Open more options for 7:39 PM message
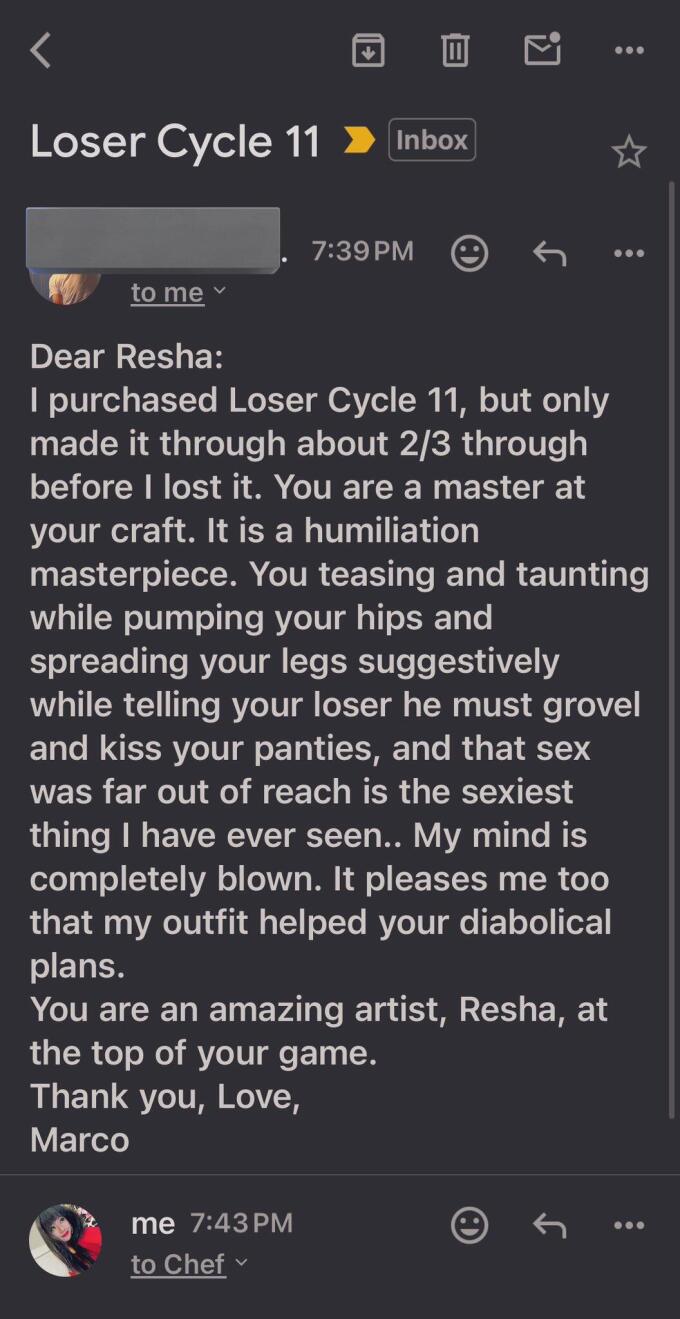 [x=629, y=253]
